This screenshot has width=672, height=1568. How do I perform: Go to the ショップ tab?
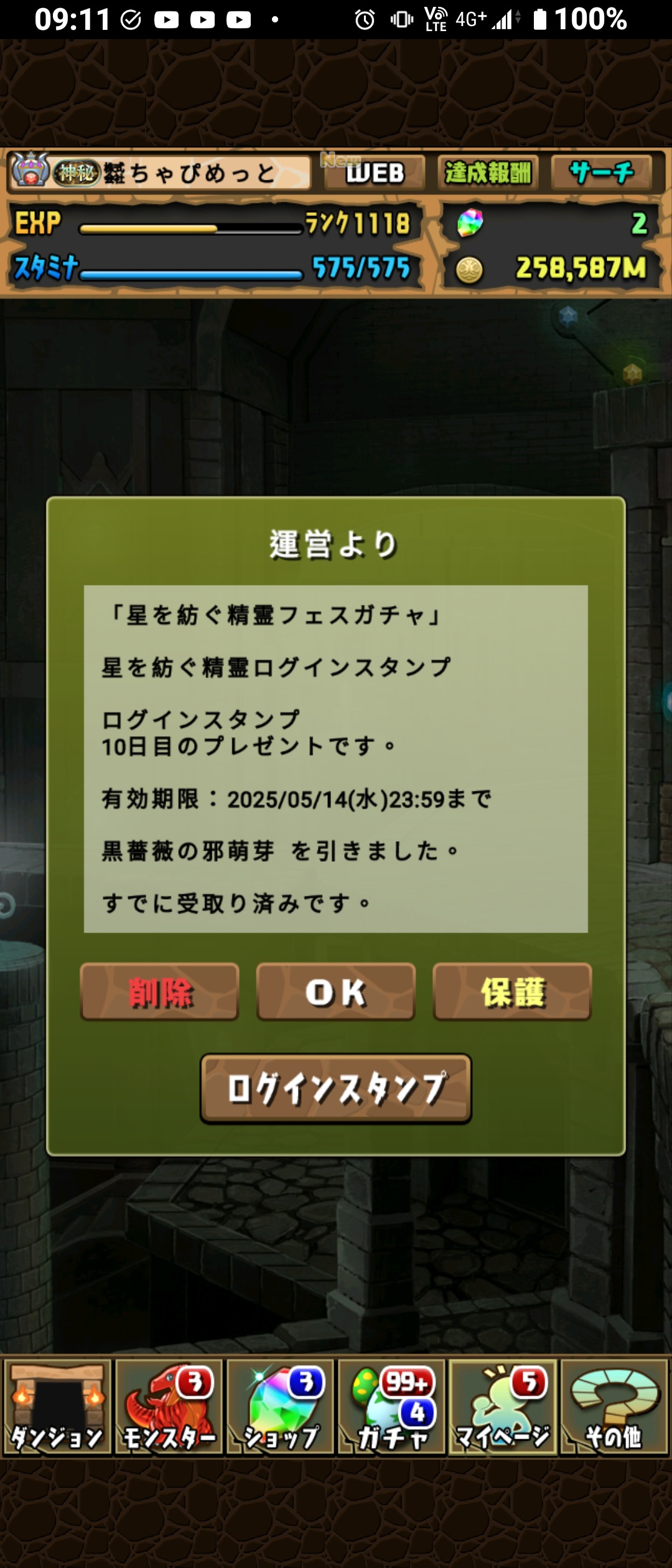pyautogui.click(x=280, y=1407)
